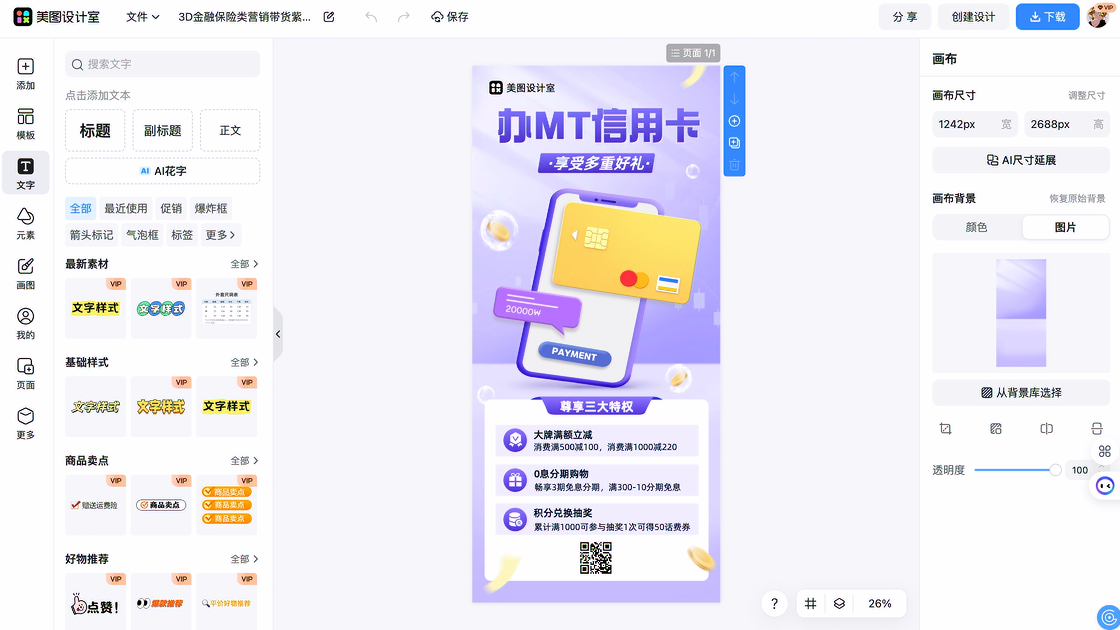Open the 文件 dropdown menu
This screenshot has width=1120, height=630.
pos(142,17)
